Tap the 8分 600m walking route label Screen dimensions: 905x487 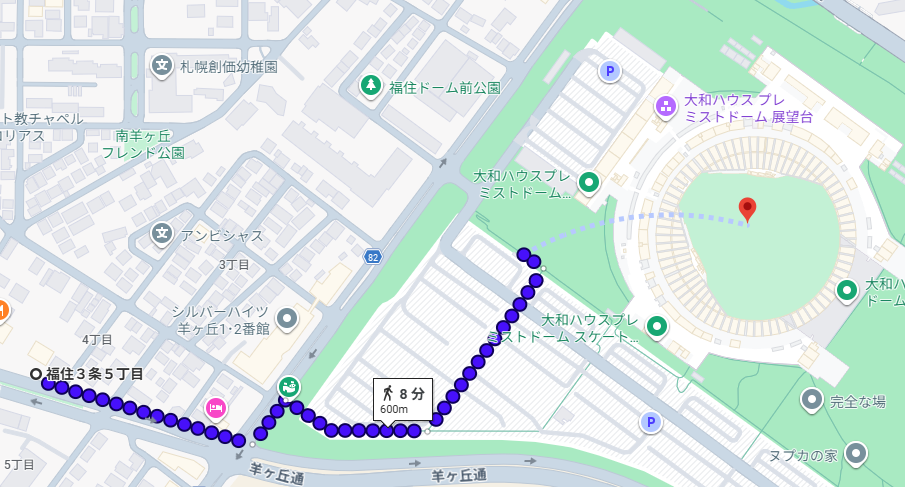(x=403, y=399)
